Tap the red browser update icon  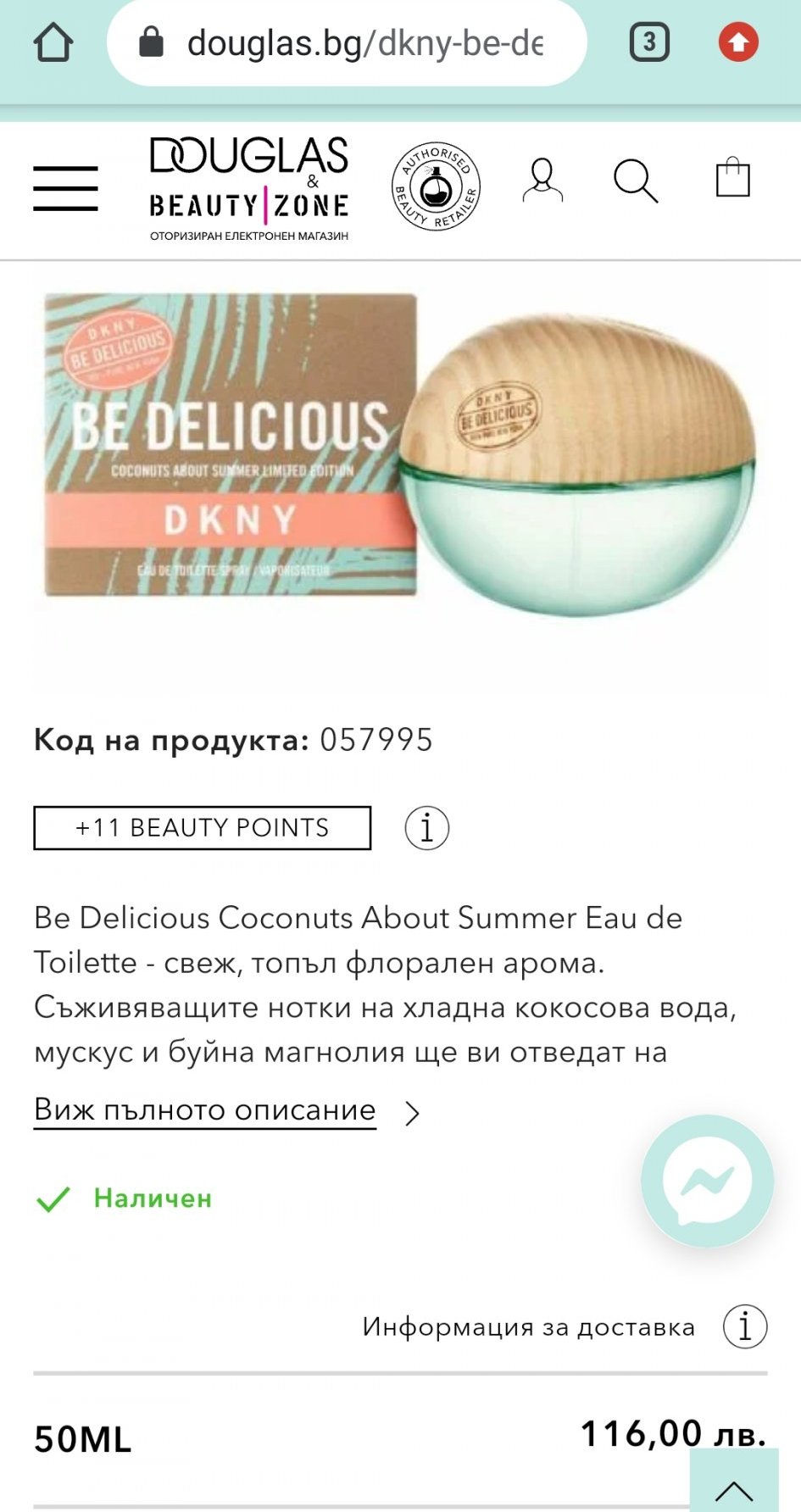(738, 42)
